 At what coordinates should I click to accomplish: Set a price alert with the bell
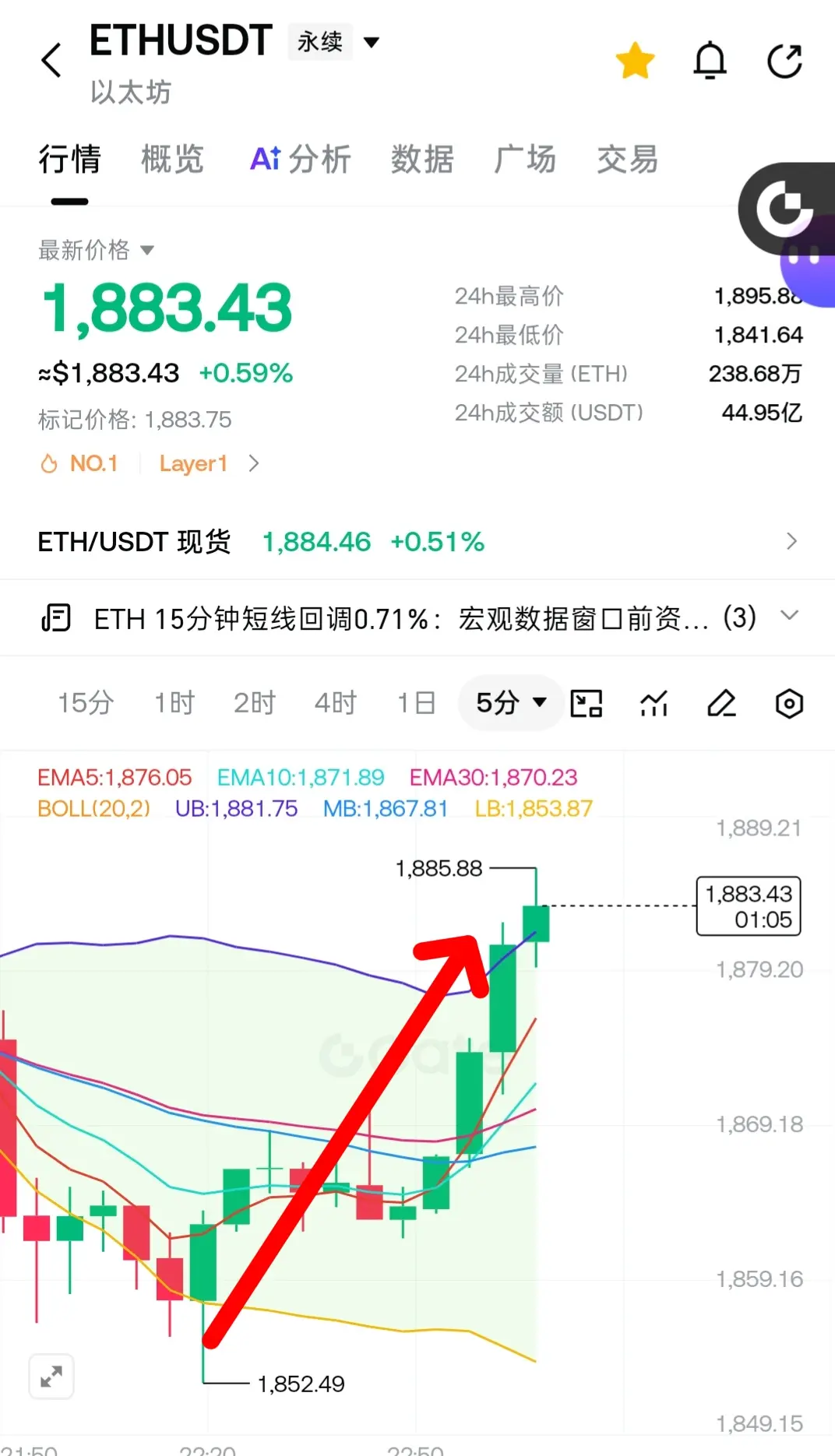click(710, 61)
